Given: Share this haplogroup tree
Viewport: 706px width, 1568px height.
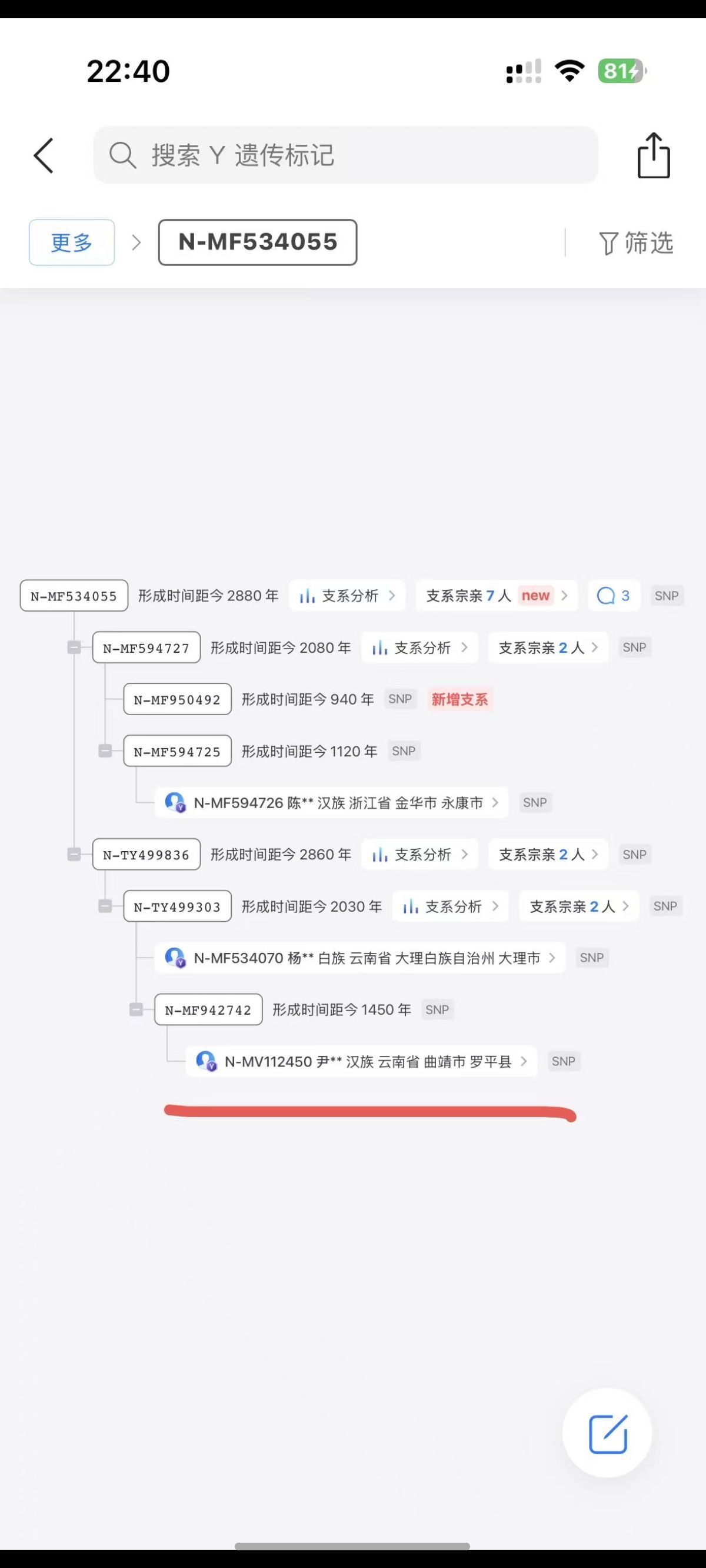Looking at the screenshot, I should point(654,156).
